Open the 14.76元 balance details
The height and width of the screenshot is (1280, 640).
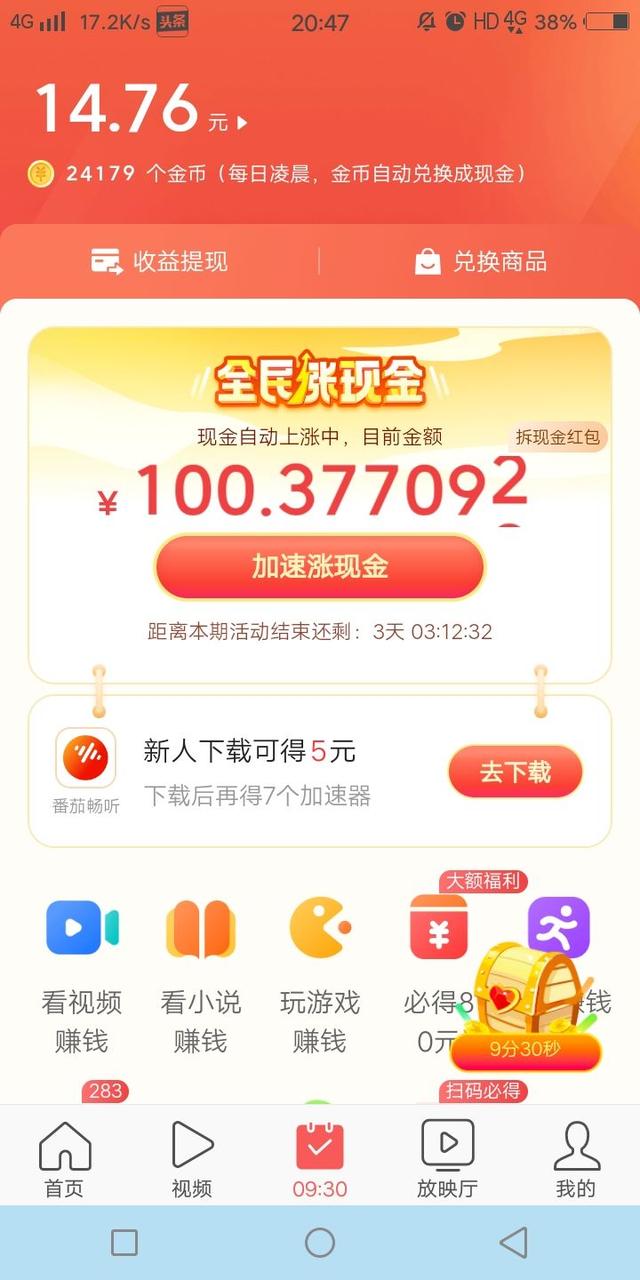140,110
